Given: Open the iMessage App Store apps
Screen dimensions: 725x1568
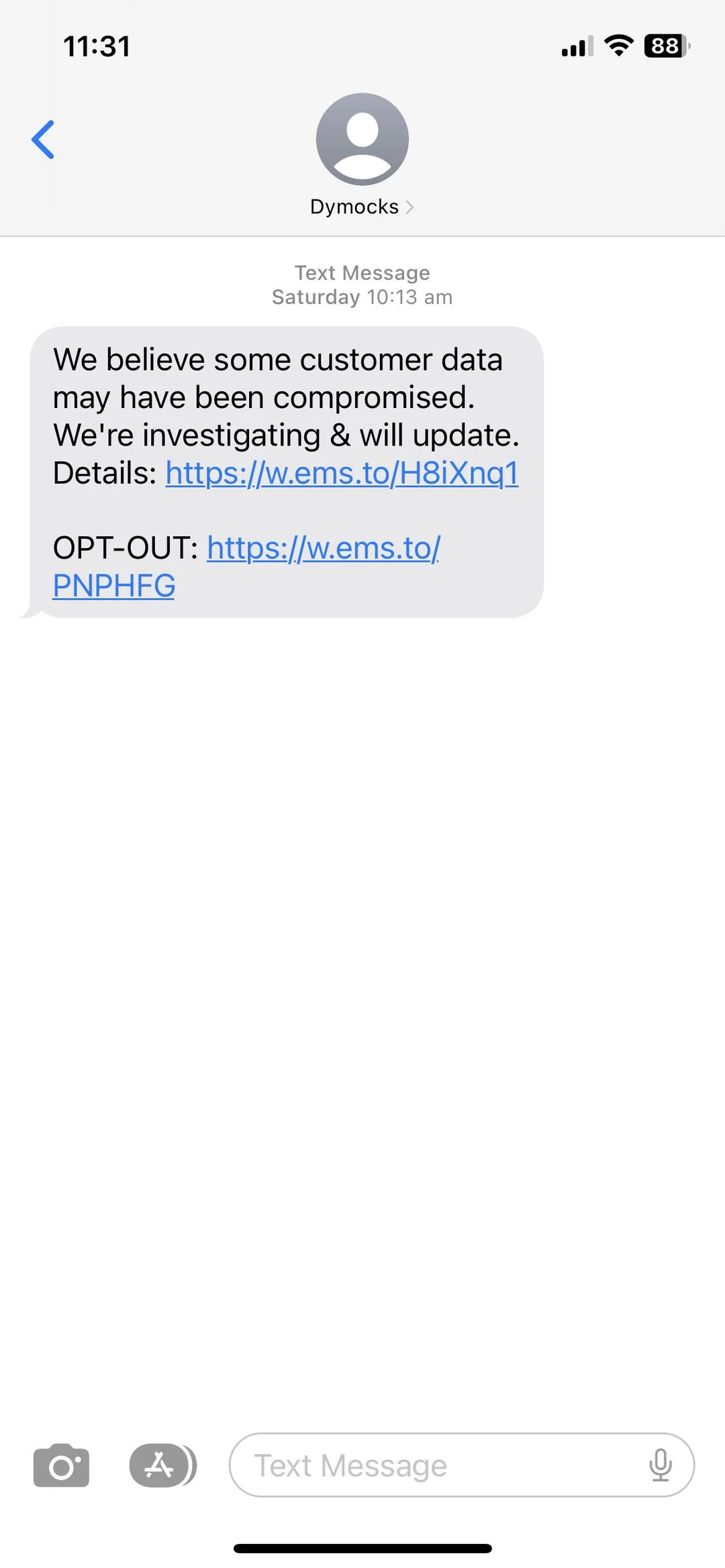Looking at the screenshot, I should coord(161,1465).
